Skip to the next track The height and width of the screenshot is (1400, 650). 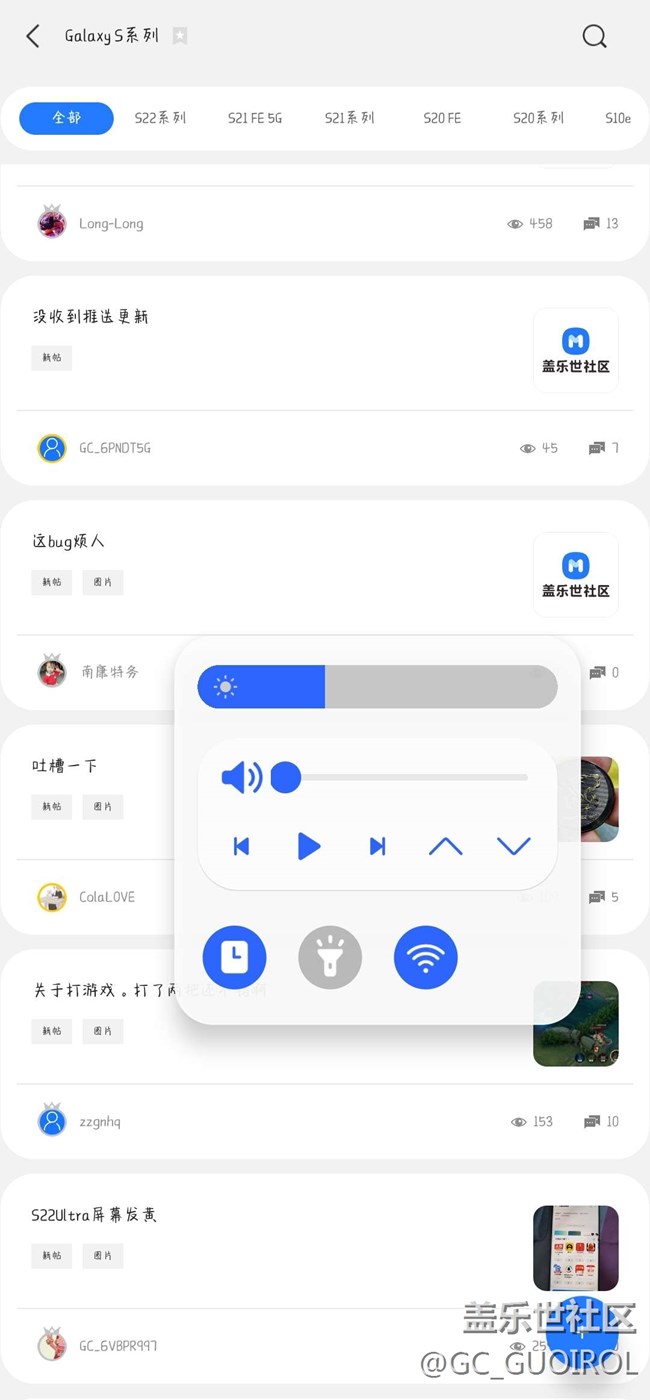[377, 847]
